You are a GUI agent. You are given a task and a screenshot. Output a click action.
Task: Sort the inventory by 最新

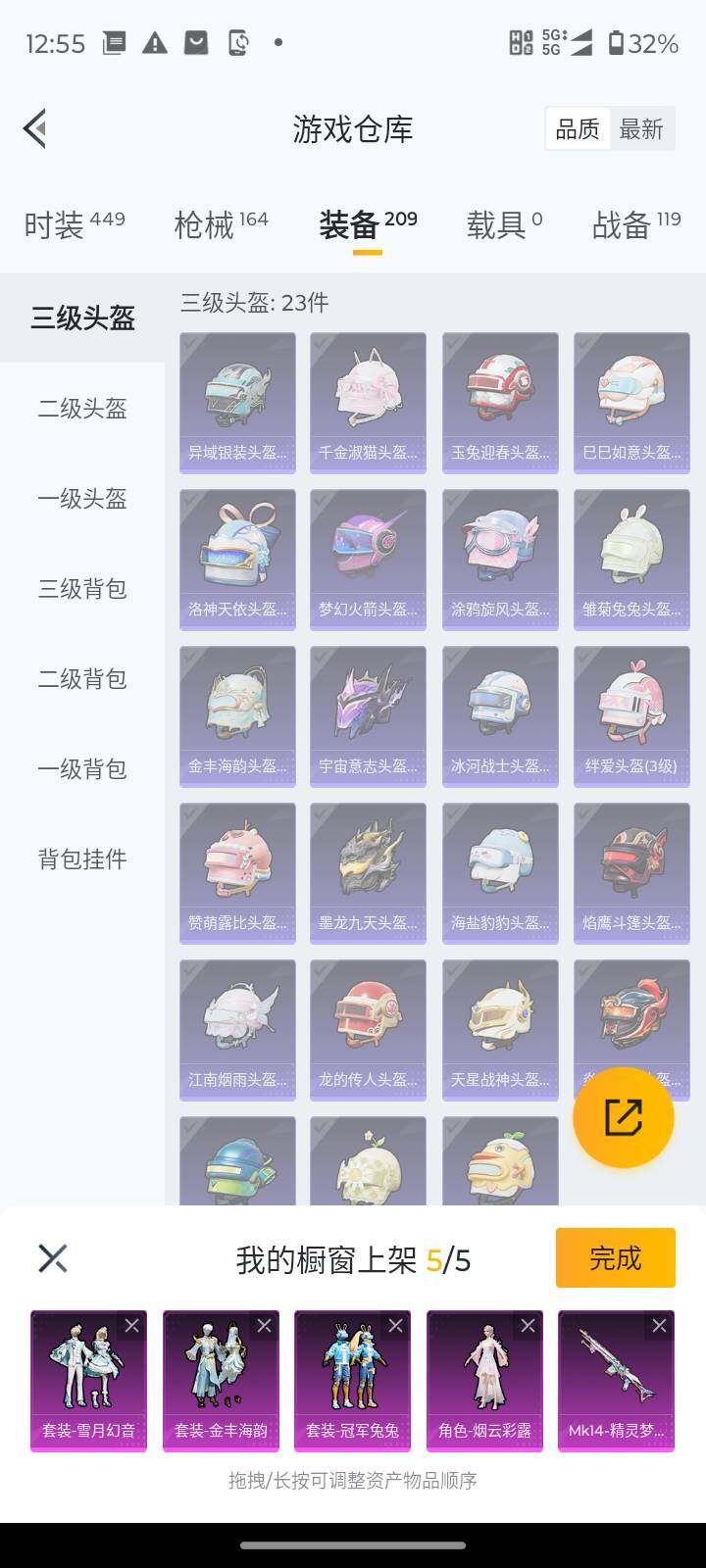tap(641, 129)
